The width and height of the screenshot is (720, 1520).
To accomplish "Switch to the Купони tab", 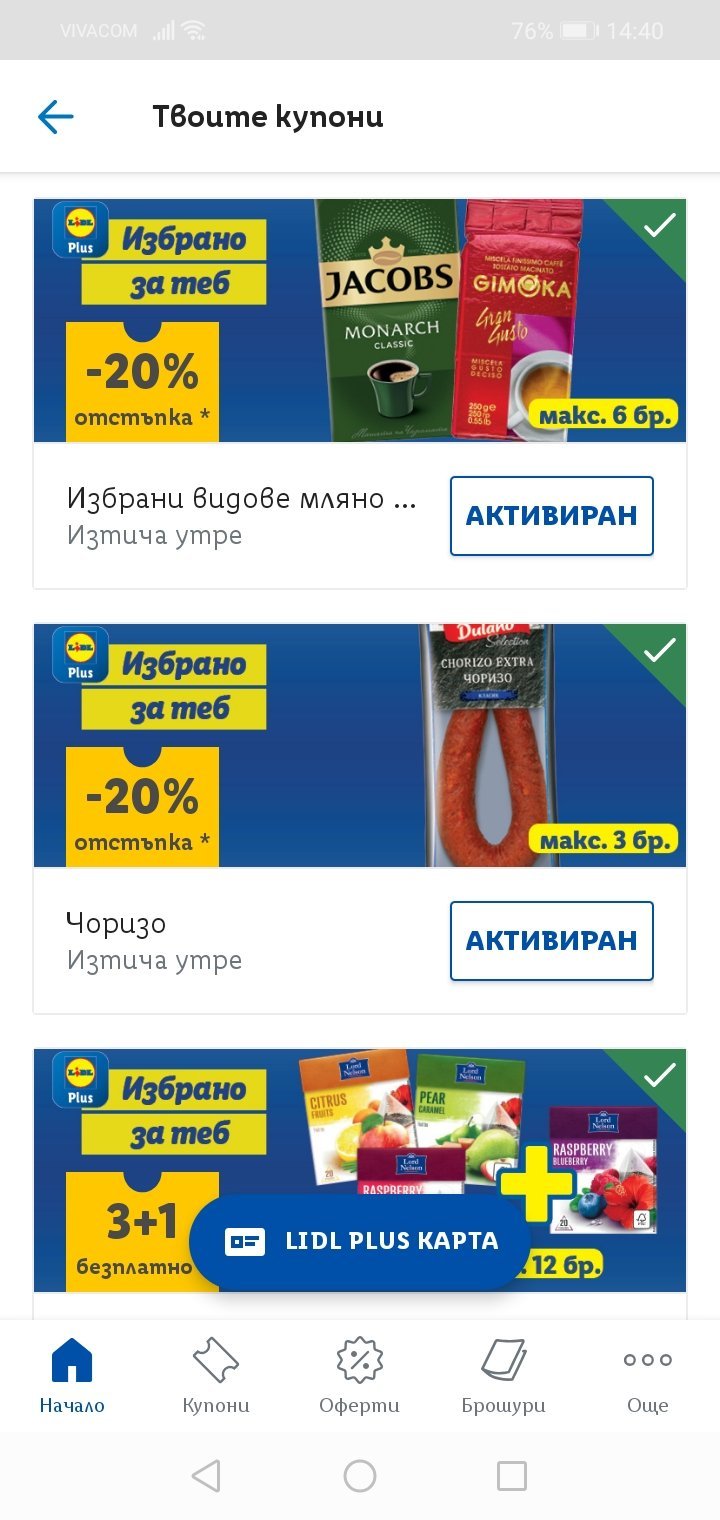I will tap(216, 1375).
